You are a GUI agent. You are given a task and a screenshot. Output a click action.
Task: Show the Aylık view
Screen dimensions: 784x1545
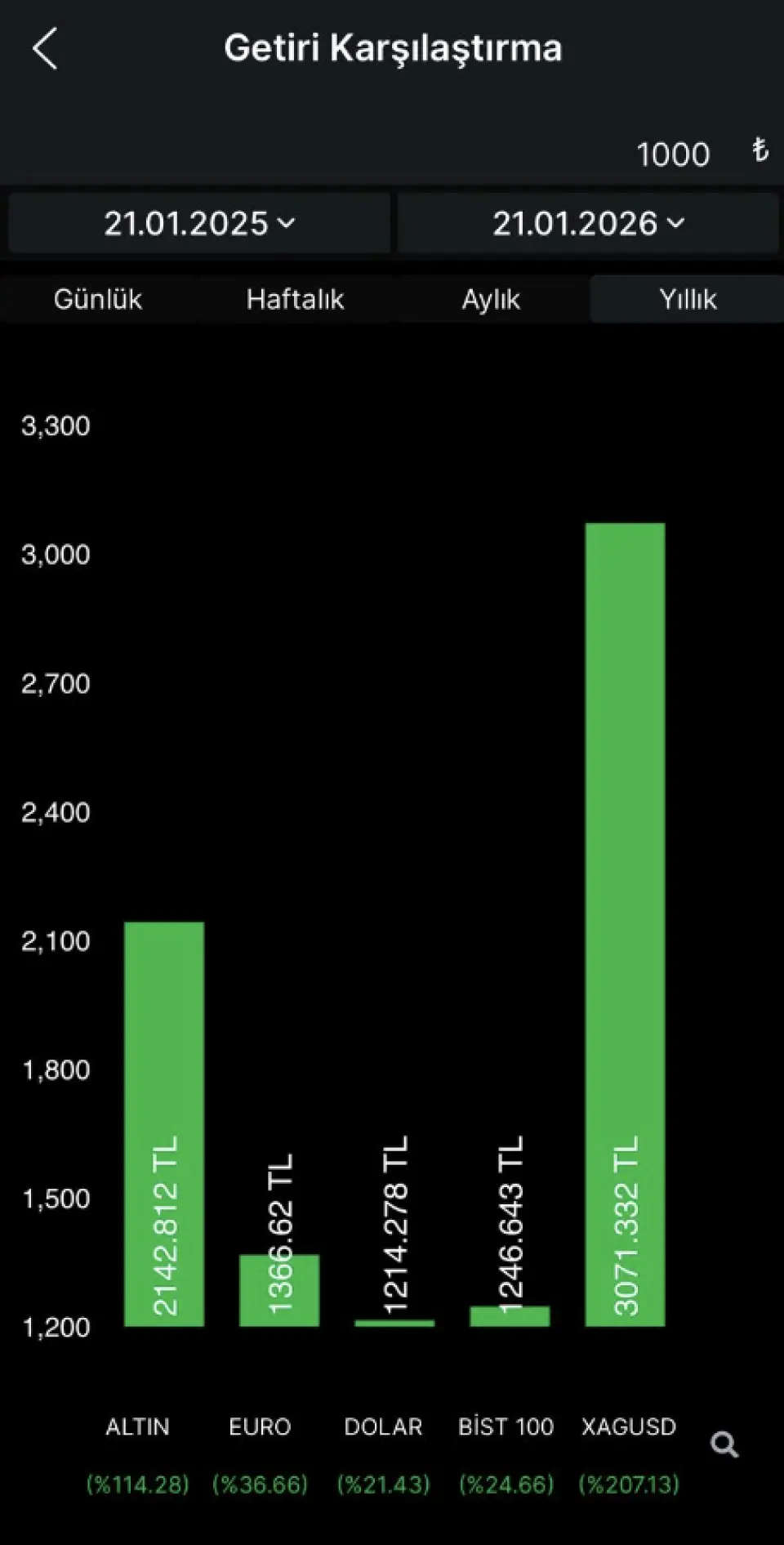[491, 300]
